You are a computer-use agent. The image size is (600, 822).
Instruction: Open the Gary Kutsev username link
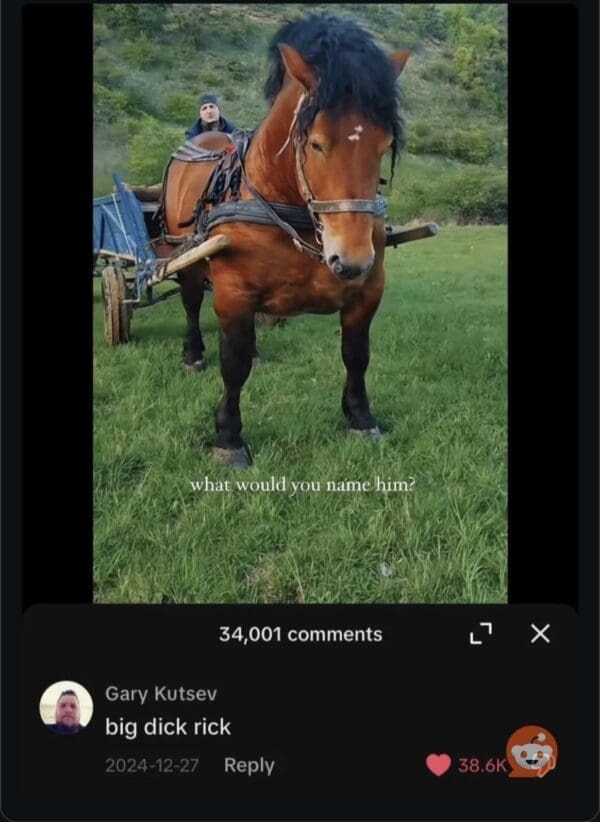(x=161, y=693)
